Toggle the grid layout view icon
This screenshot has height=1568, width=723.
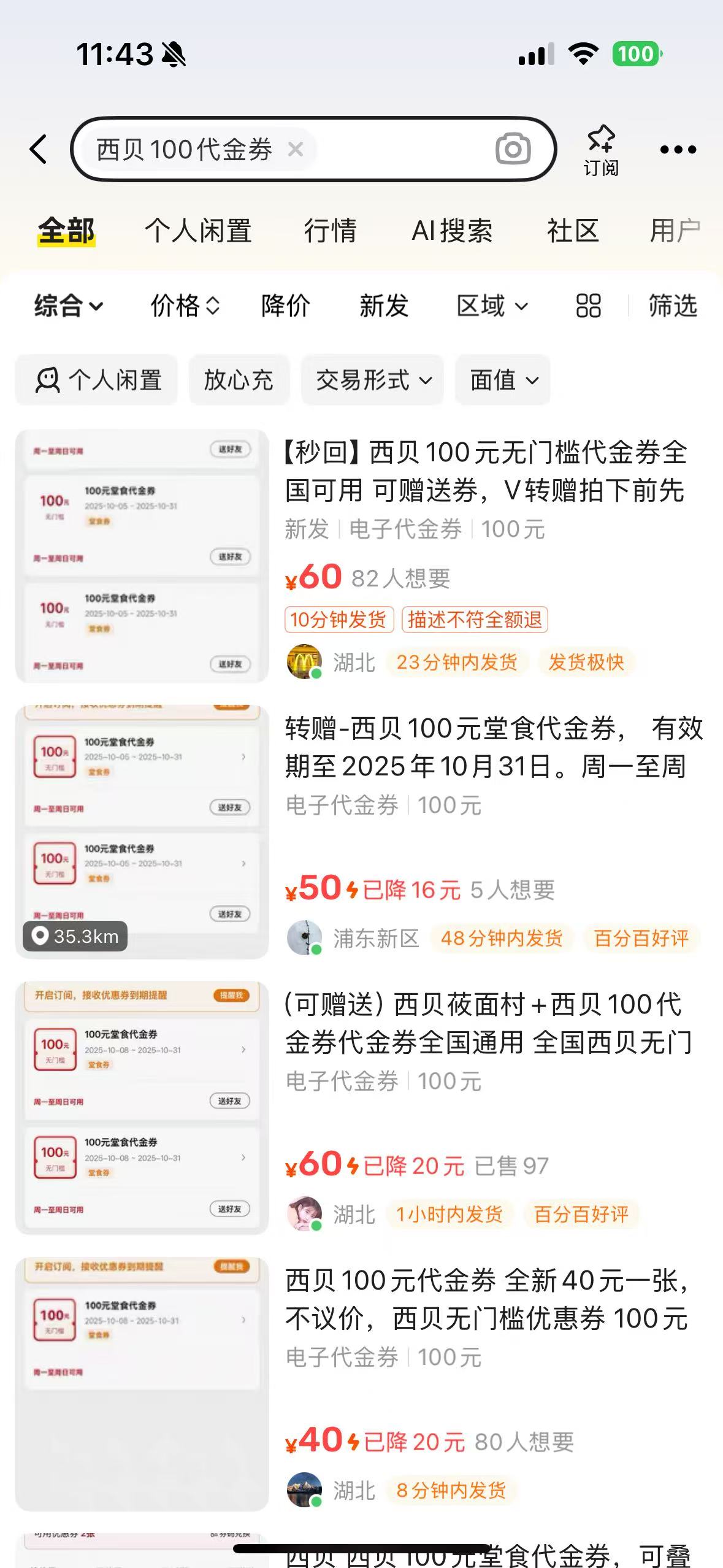(588, 306)
